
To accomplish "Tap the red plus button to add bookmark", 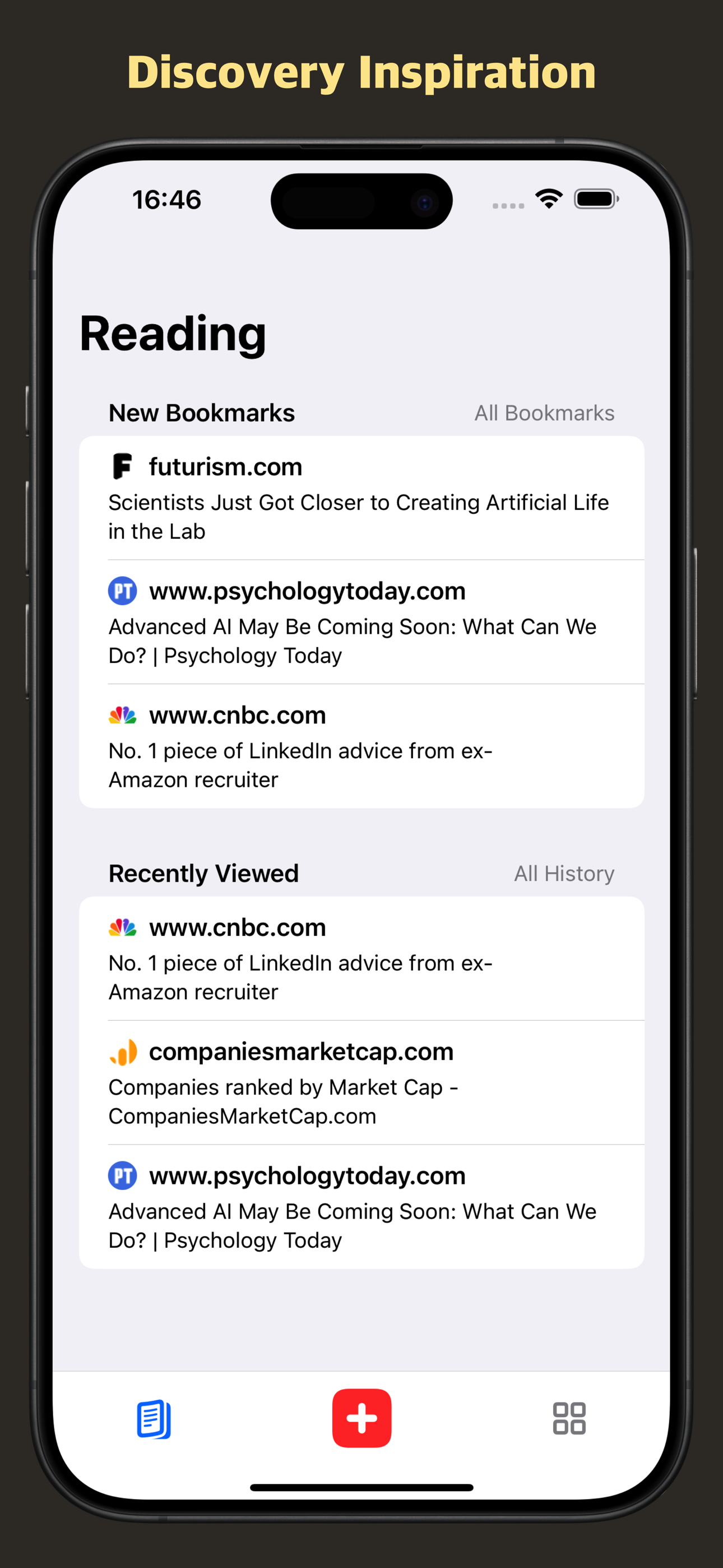I will pos(361,1419).
